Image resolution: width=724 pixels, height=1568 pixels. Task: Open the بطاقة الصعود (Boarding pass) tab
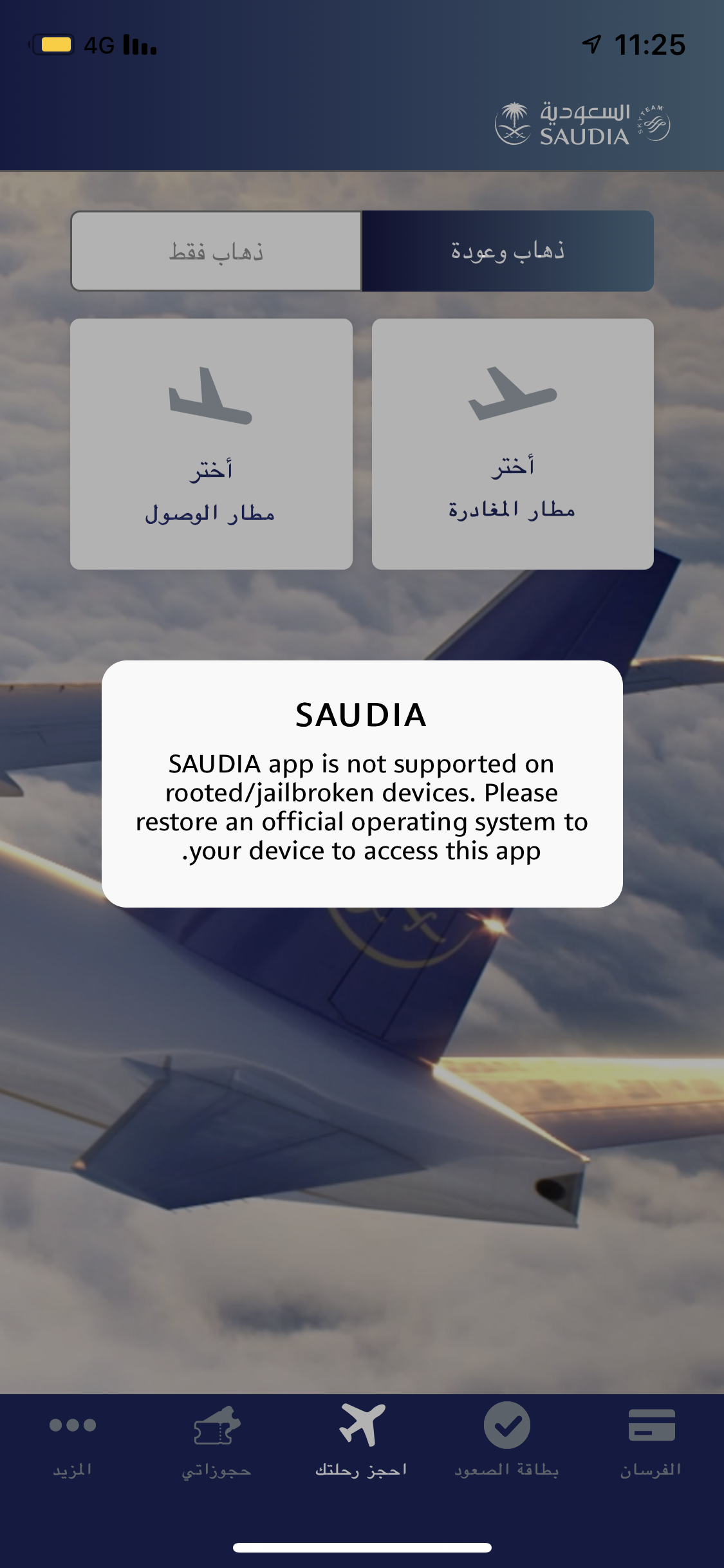tap(506, 1441)
